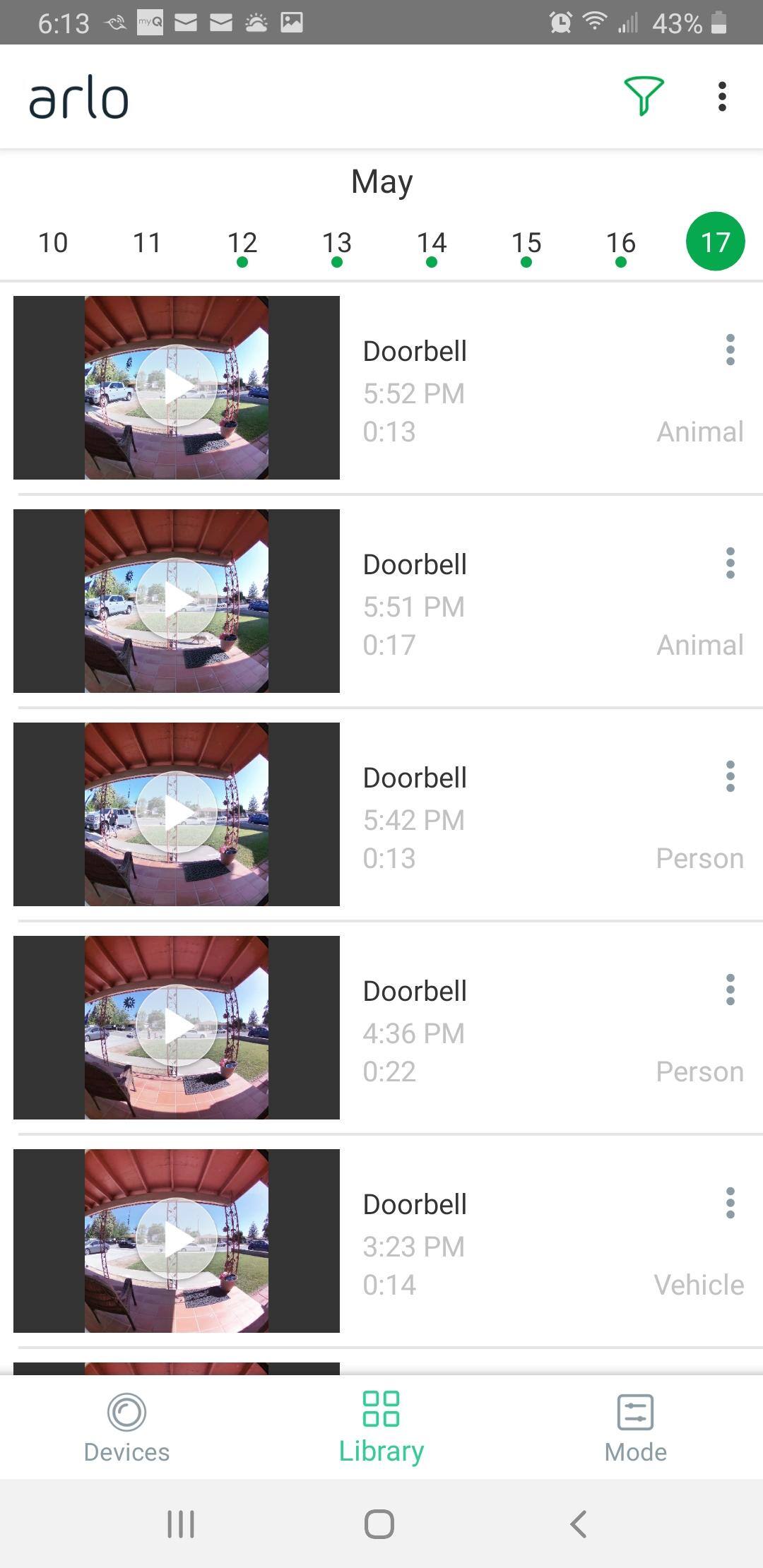Select May 15 in the date strip
763x1568 pixels.
point(526,243)
